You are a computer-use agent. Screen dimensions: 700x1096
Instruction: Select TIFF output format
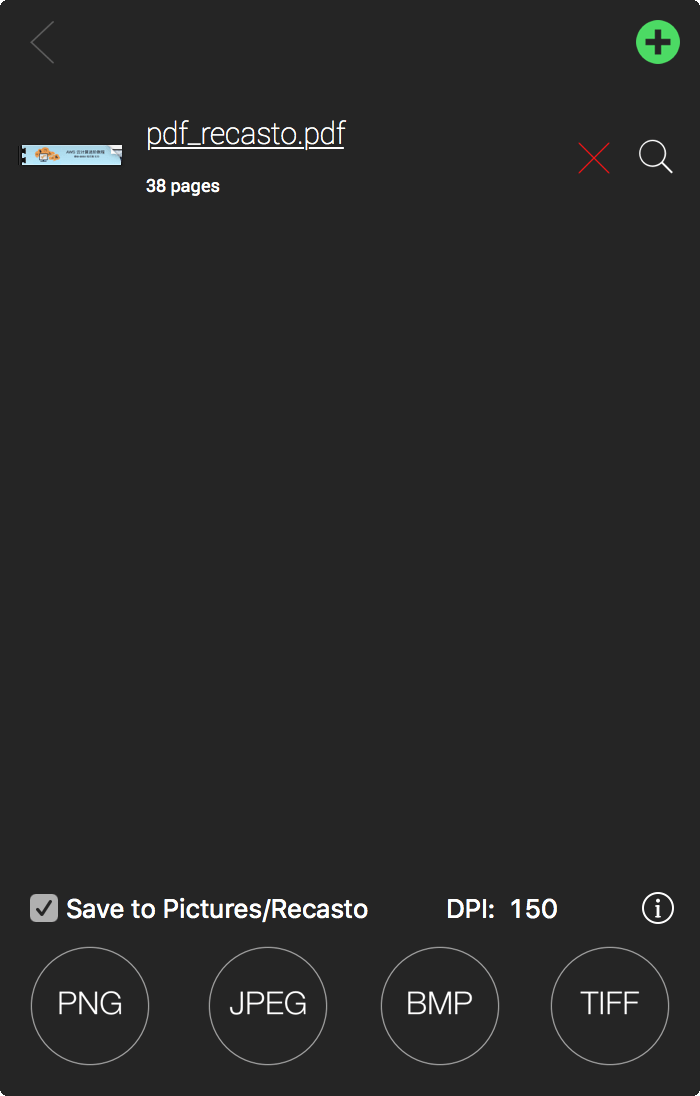pyautogui.click(x=610, y=1005)
